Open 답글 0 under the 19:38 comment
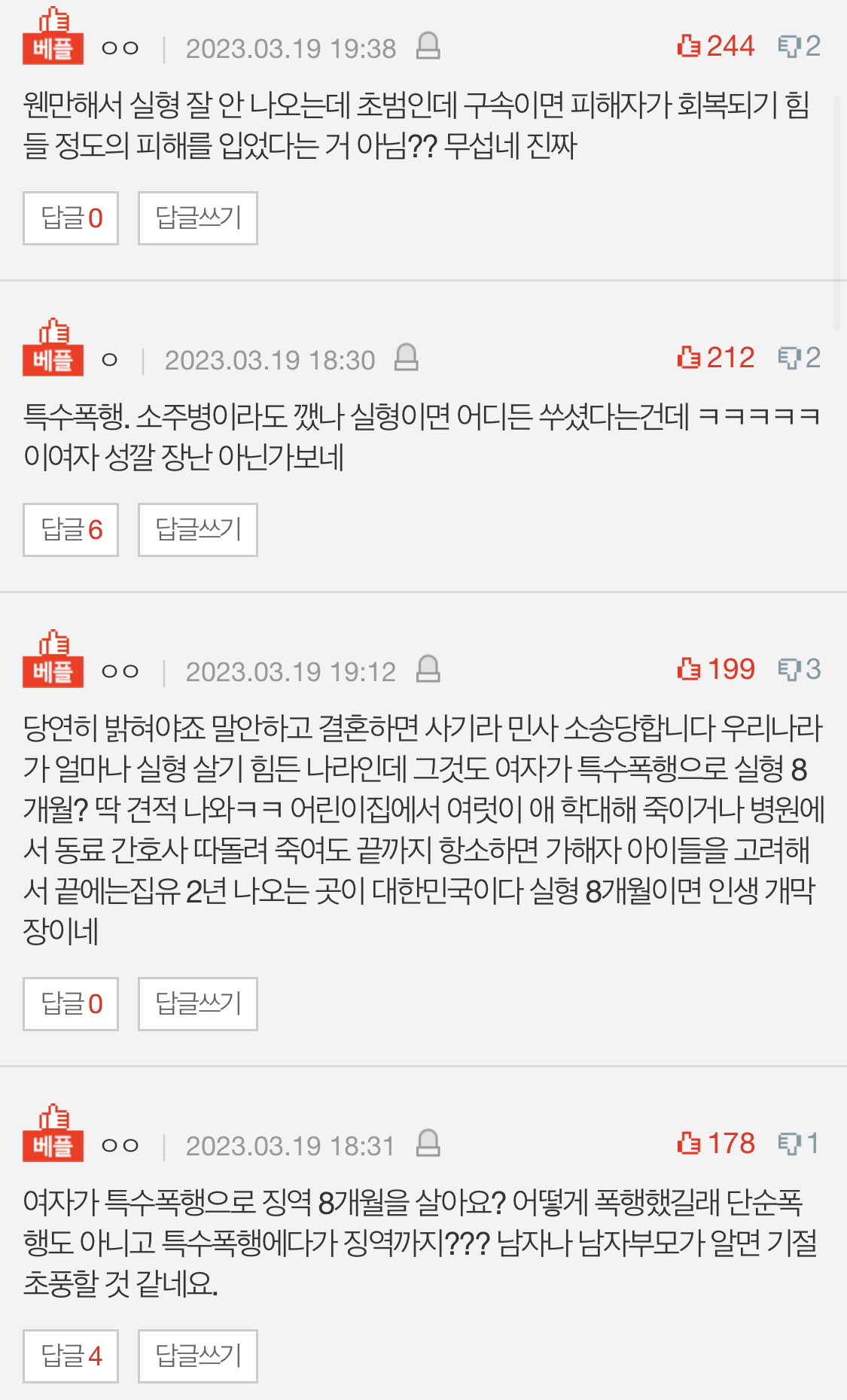 tap(71, 218)
